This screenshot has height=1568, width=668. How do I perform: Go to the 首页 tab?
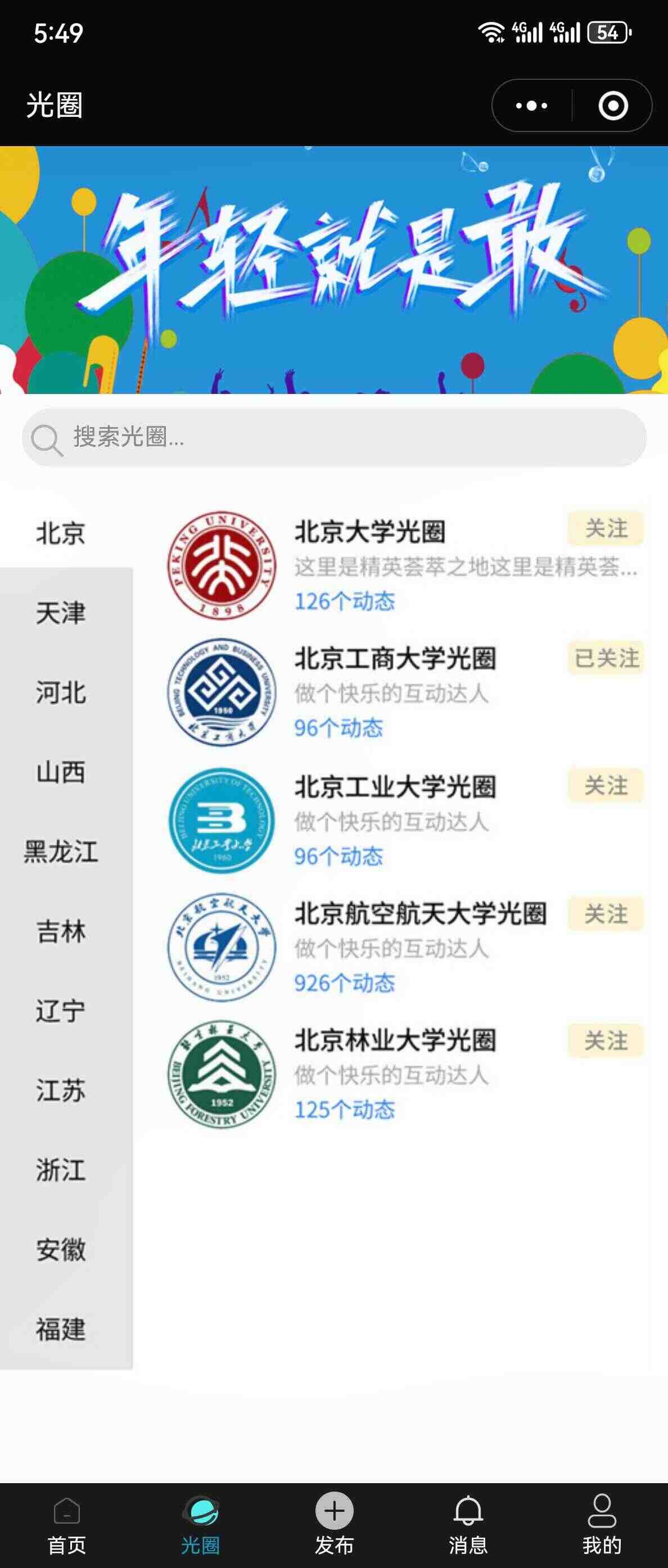(x=67, y=1525)
